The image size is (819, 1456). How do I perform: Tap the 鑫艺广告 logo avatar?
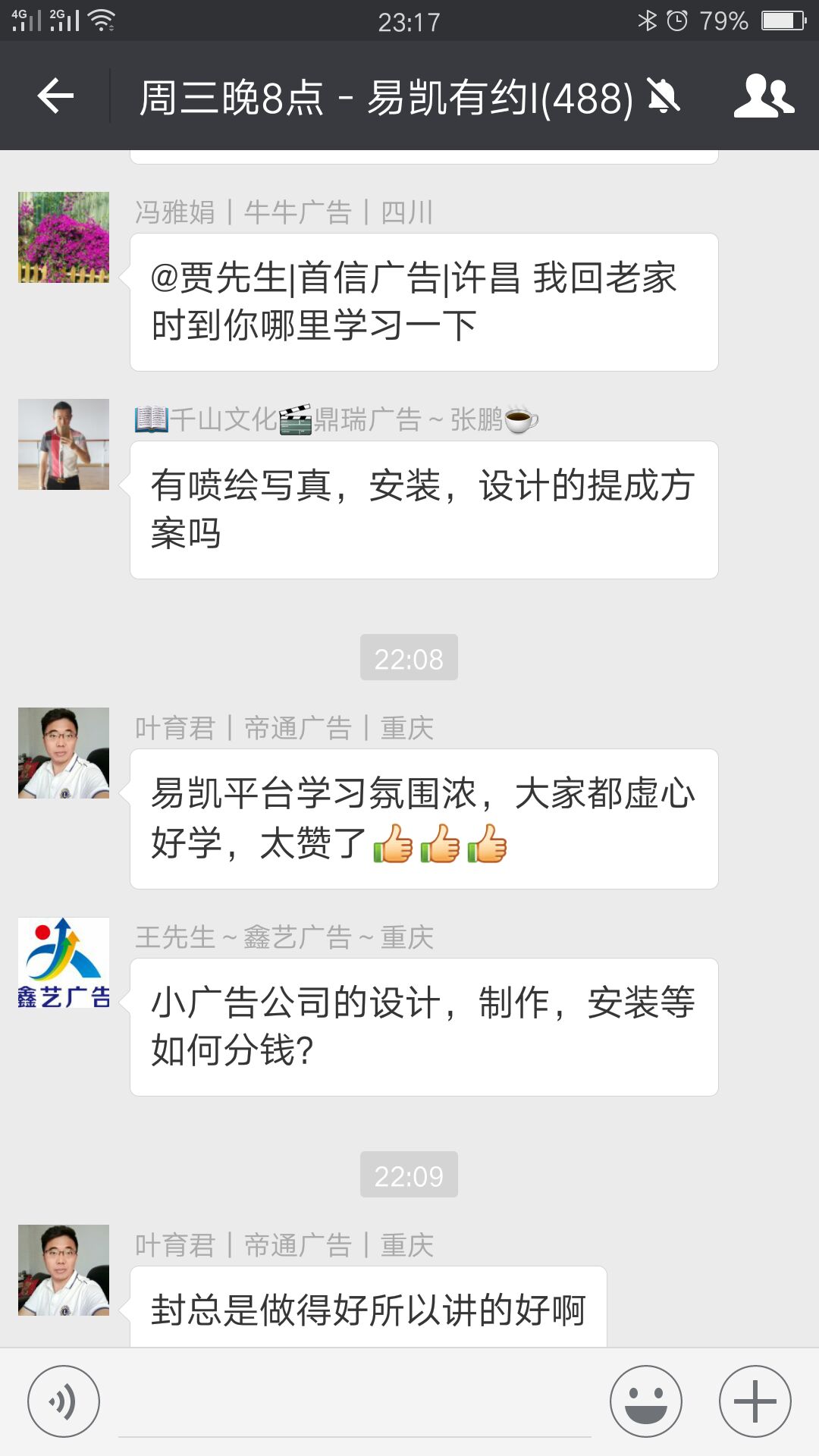[x=63, y=964]
